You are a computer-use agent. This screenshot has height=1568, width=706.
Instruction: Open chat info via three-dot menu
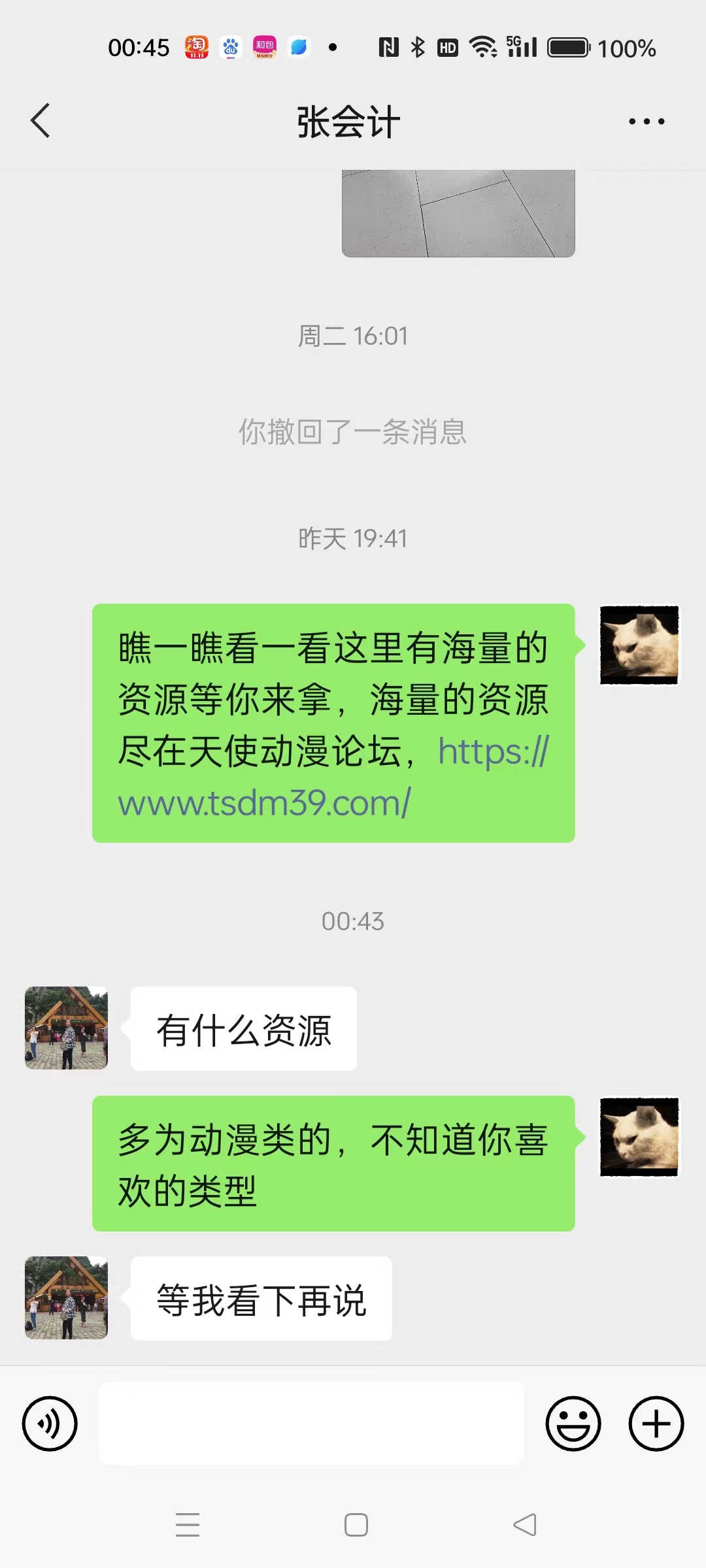(646, 122)
